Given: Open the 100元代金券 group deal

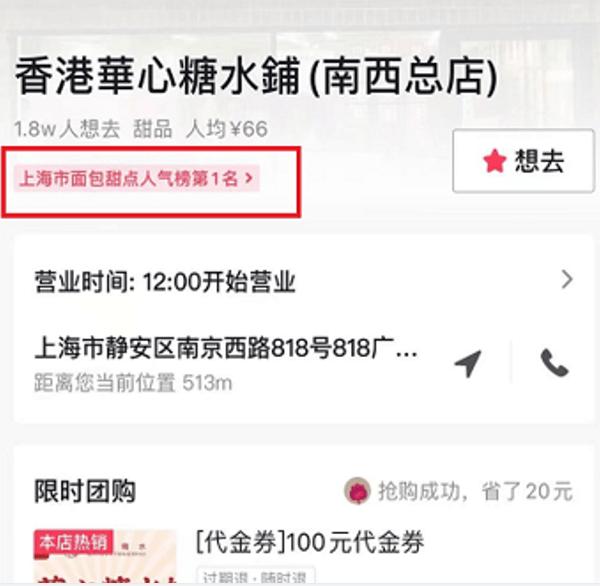Looking at the screenshot, I should (x=310, y=543).
